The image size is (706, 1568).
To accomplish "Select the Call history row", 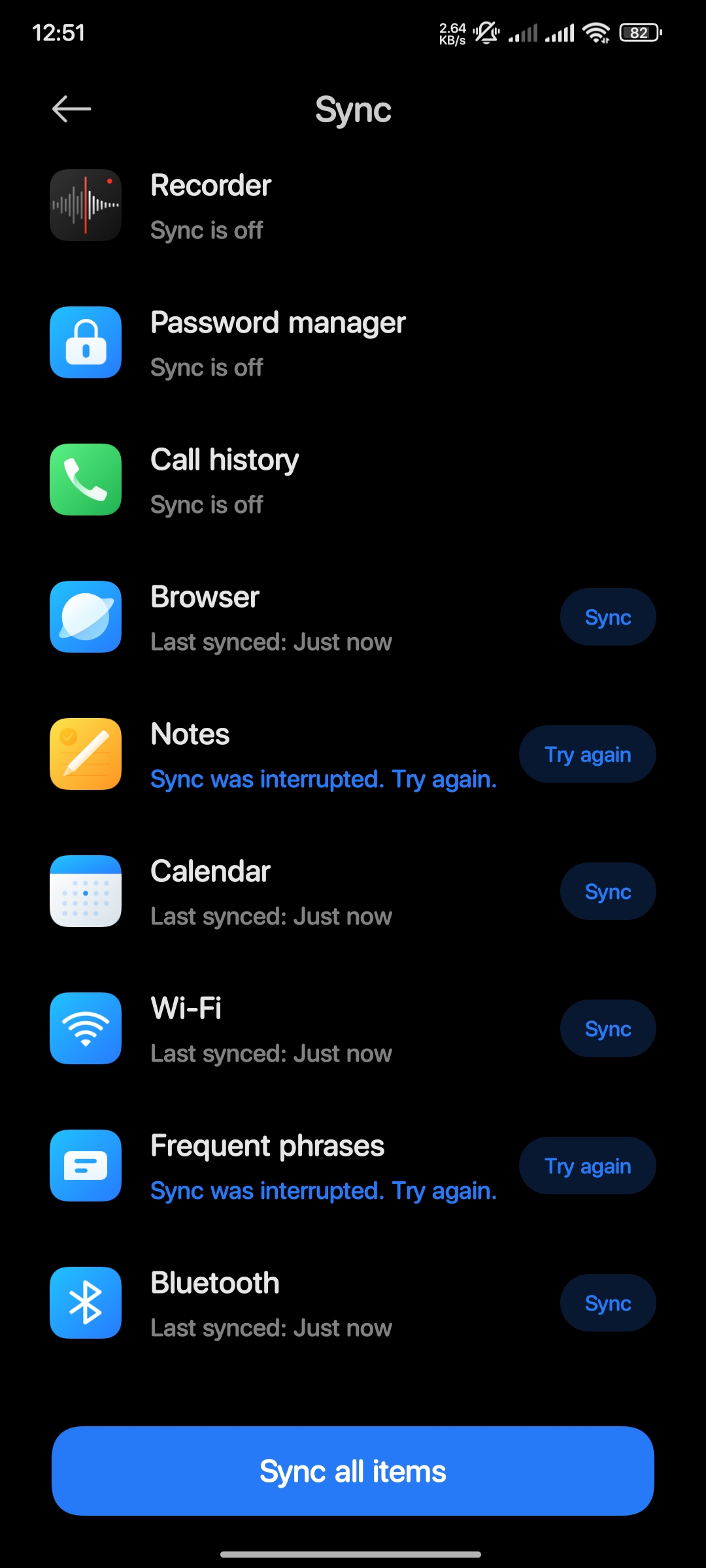I will pyautogui.click(x=353, y=480).
